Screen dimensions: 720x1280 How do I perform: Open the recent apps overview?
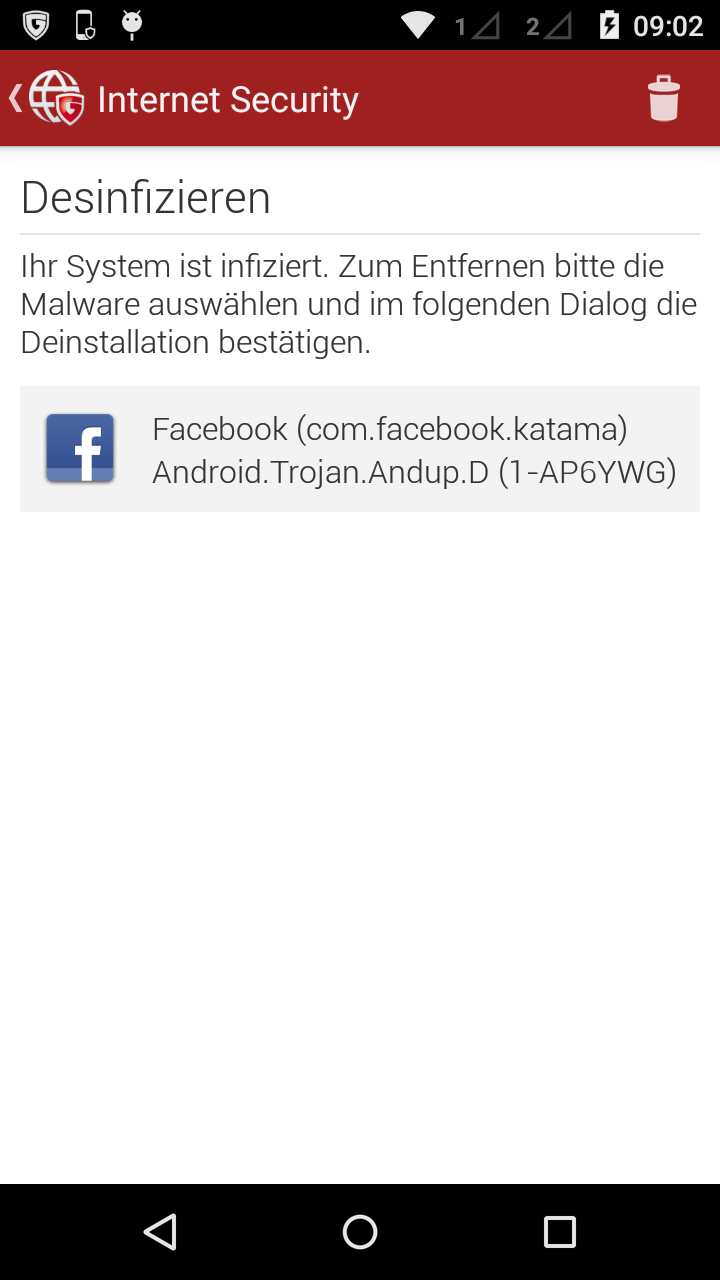click(560, 1232)
